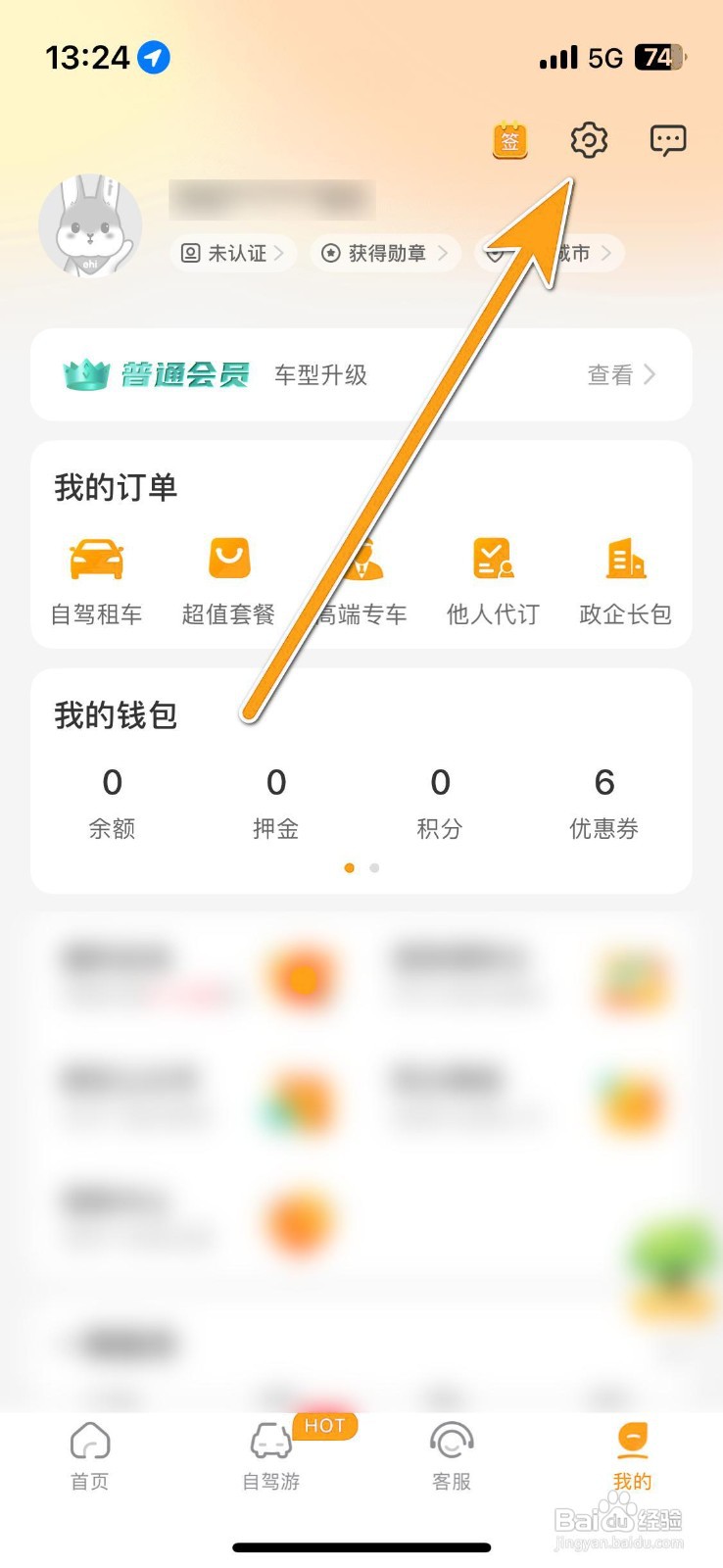Check the 余额 balance link
Image resolution: width=723 pixels, height=1568 pixels.
coord(112,802)
